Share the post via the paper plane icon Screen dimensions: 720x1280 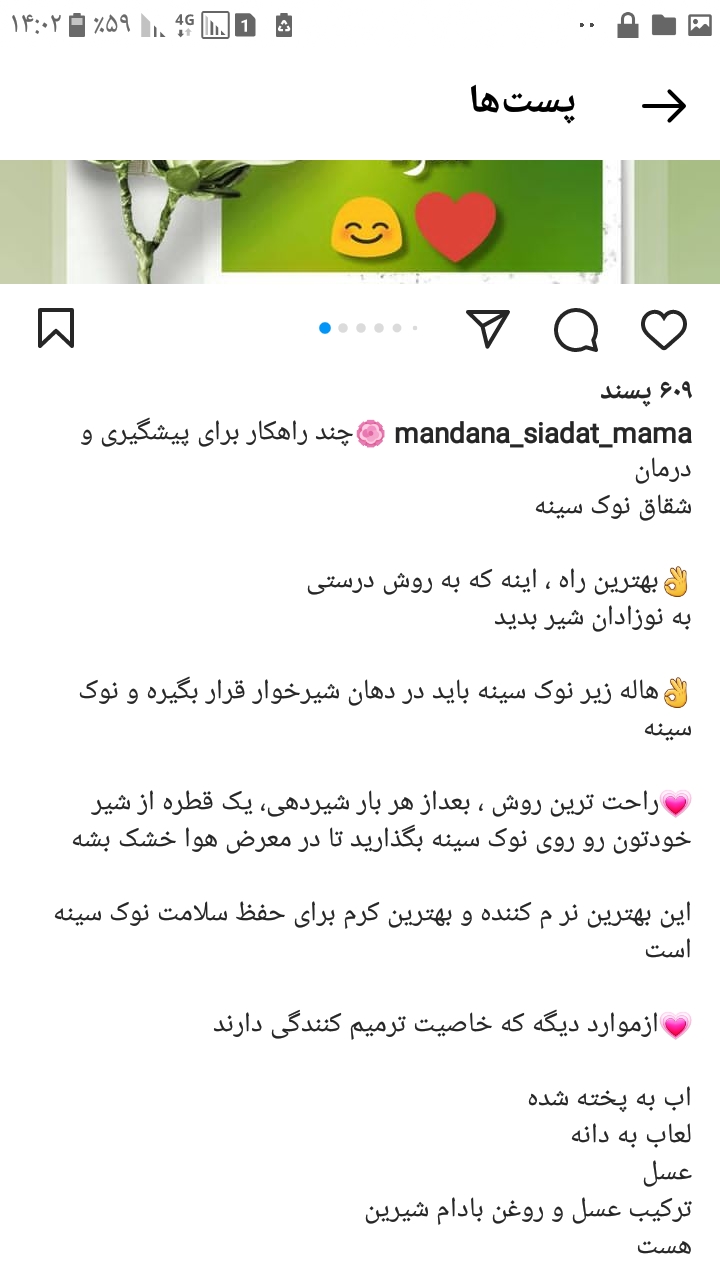pos(488,329)
